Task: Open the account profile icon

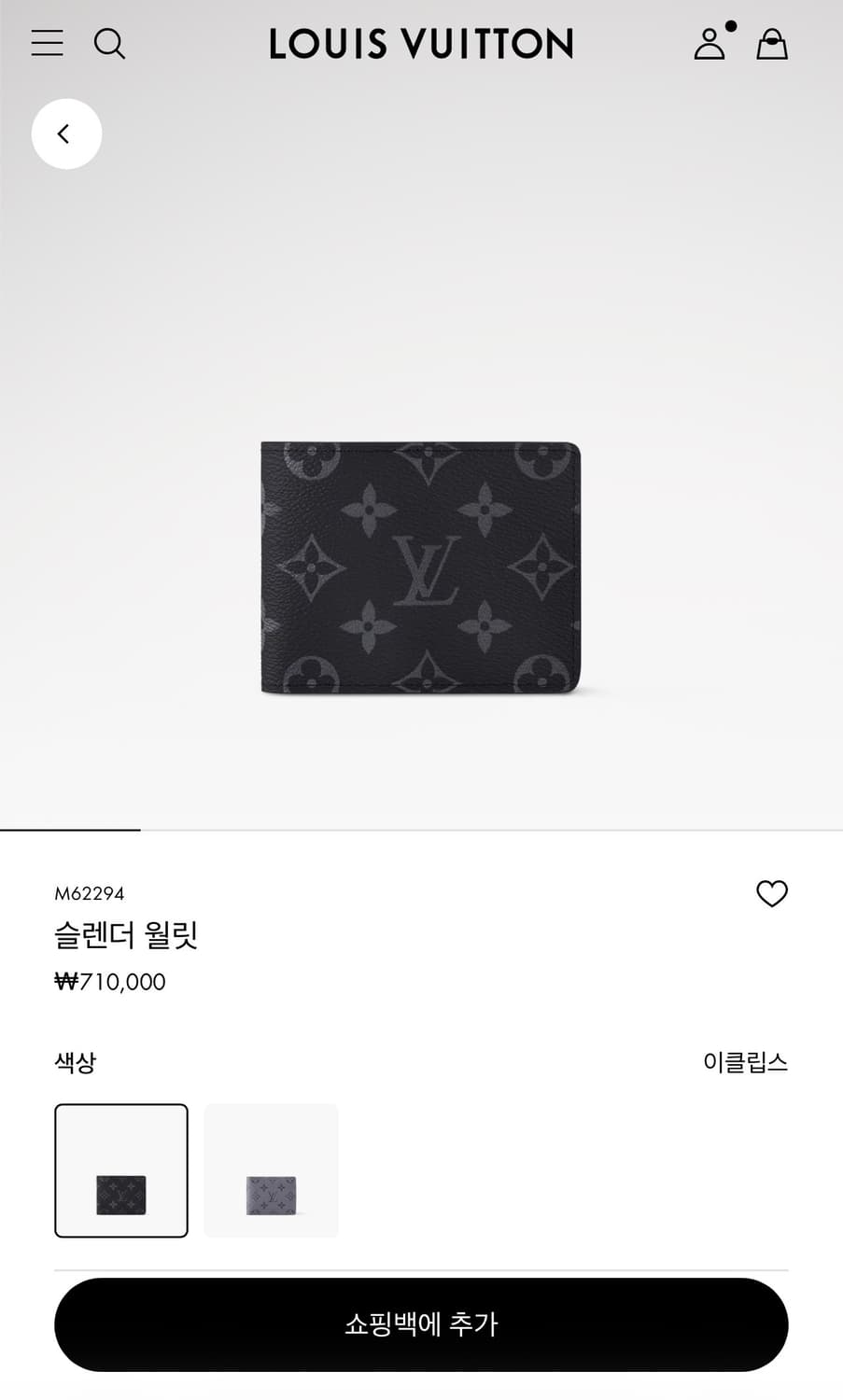Action: click(x=710, y=45)
